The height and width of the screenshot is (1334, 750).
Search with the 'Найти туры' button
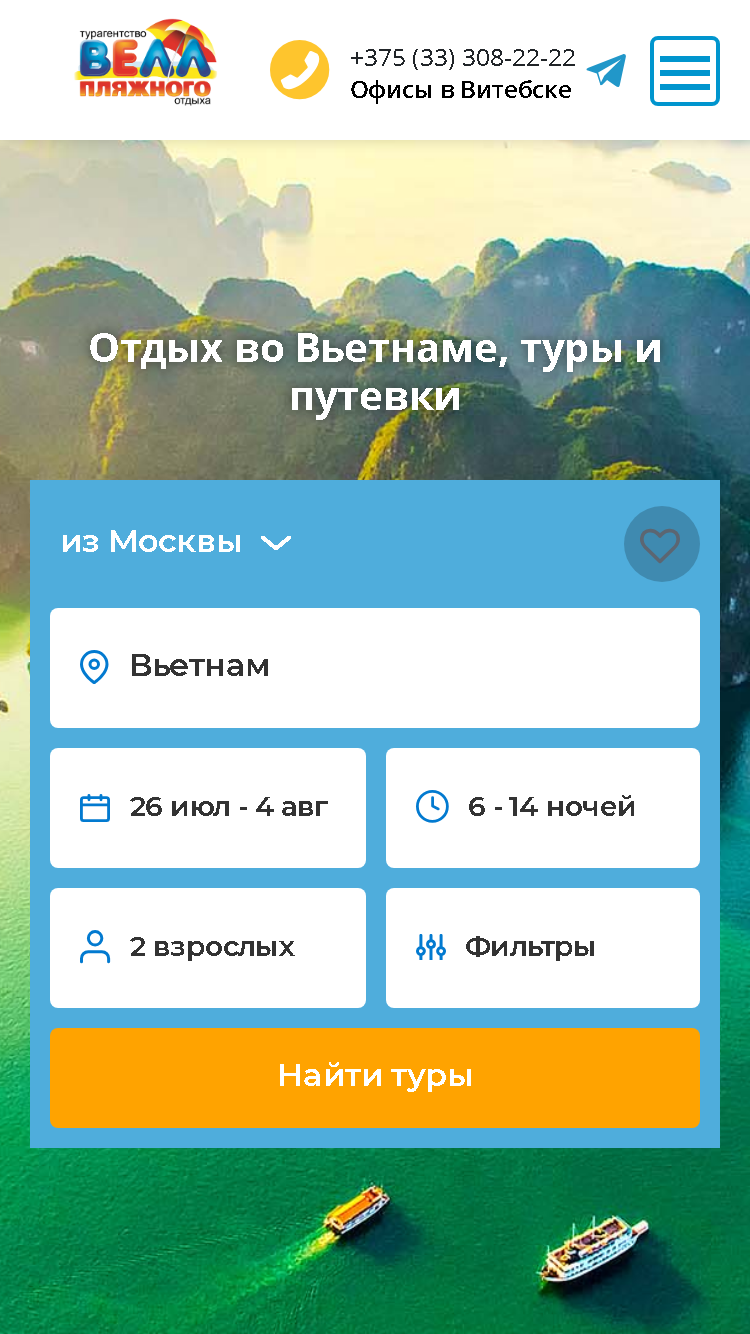point(375,1077)
